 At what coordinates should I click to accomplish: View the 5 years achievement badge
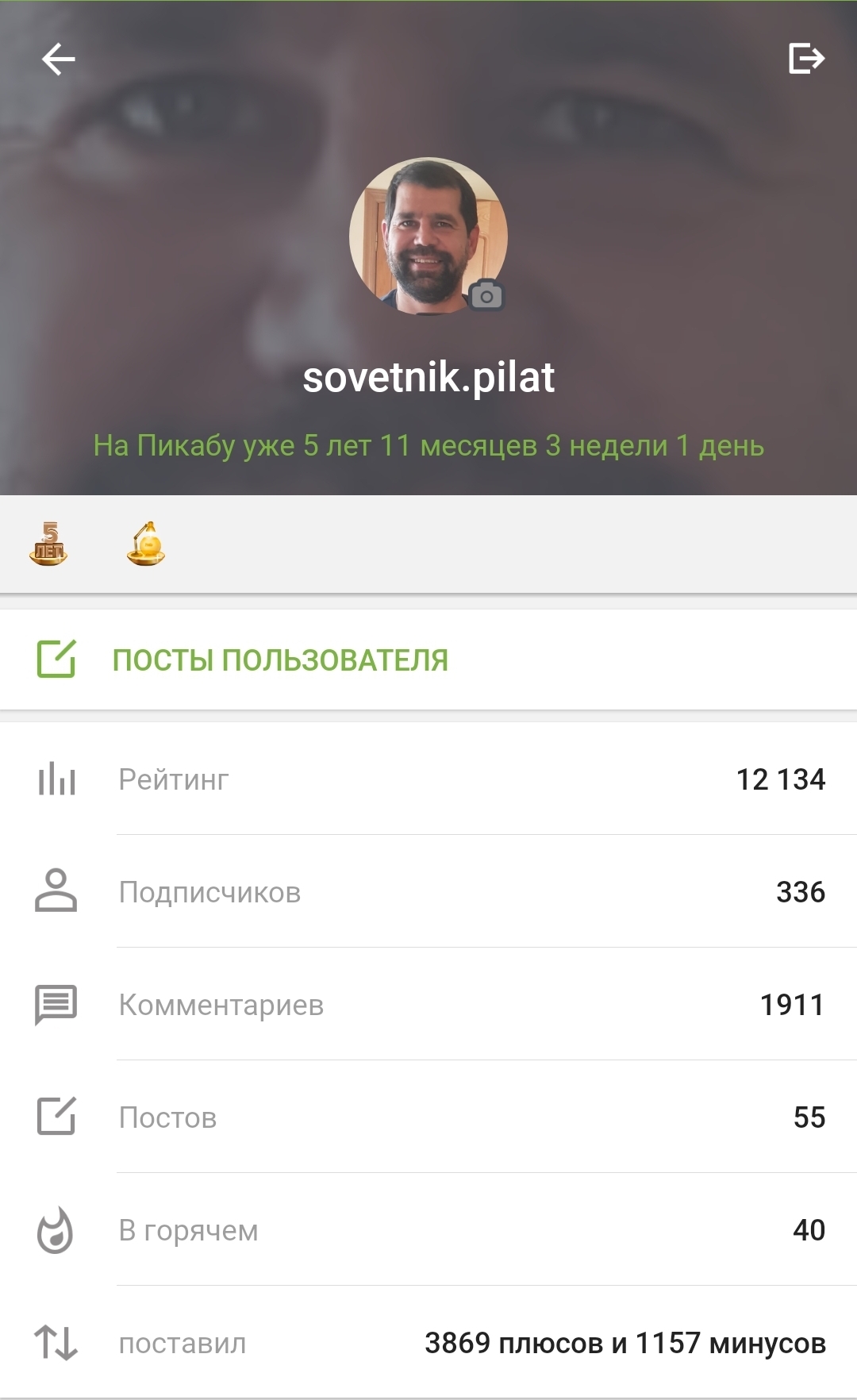pyautogui.click(x=48, y=544)
